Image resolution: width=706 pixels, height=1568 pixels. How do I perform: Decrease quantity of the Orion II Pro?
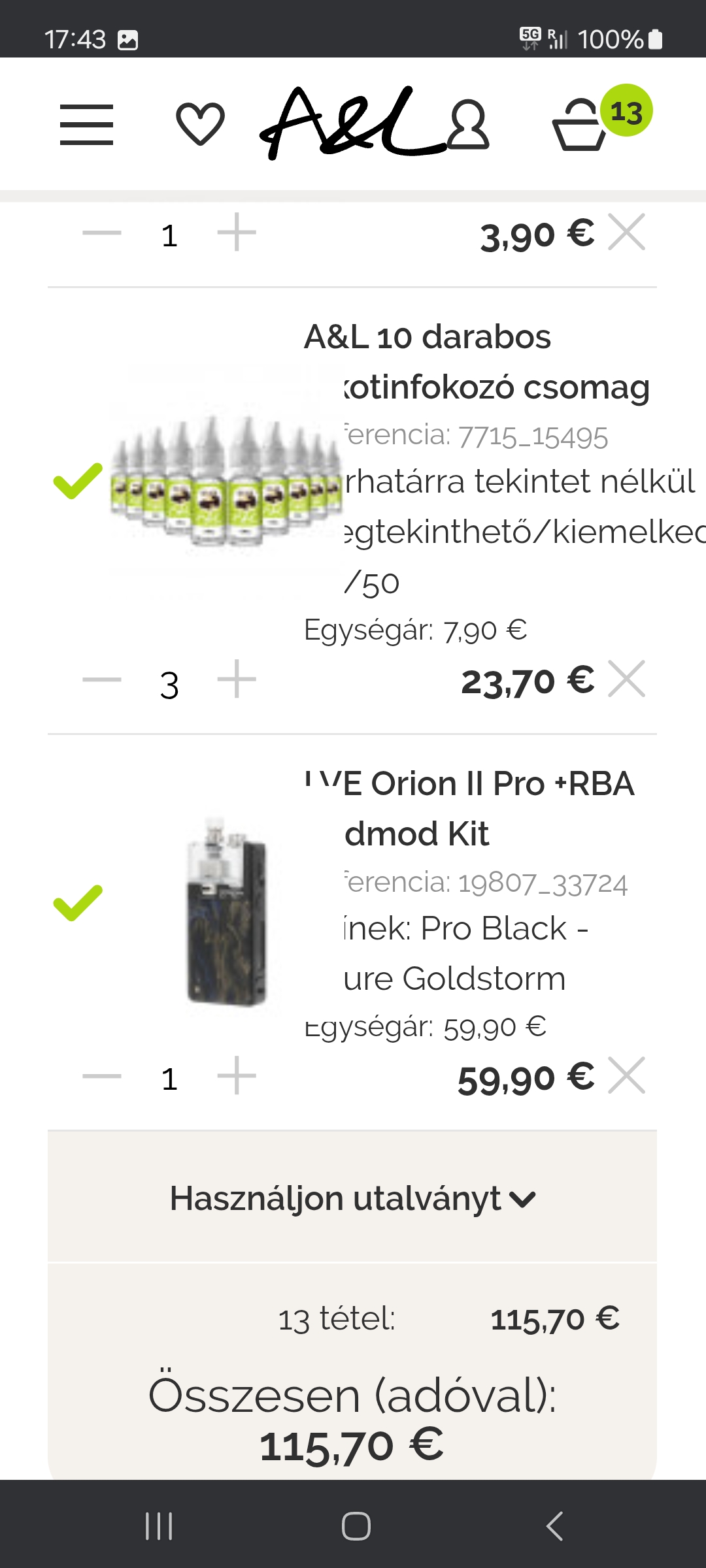(x=102, y=1076)
